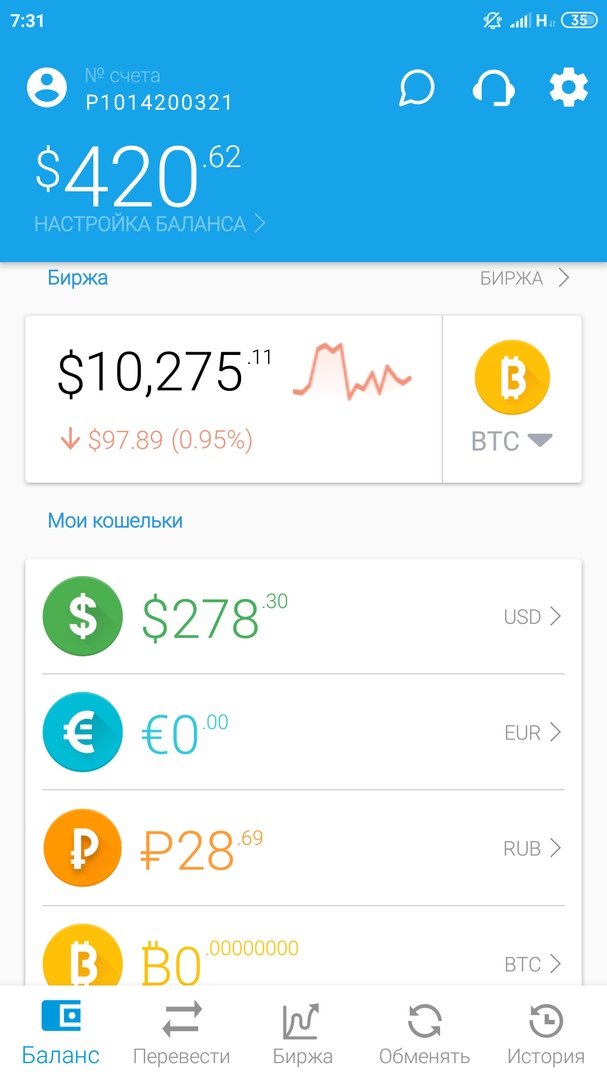Open the EUR wallet
Screen dimensions: 607x1080
[x=303, y=732]
